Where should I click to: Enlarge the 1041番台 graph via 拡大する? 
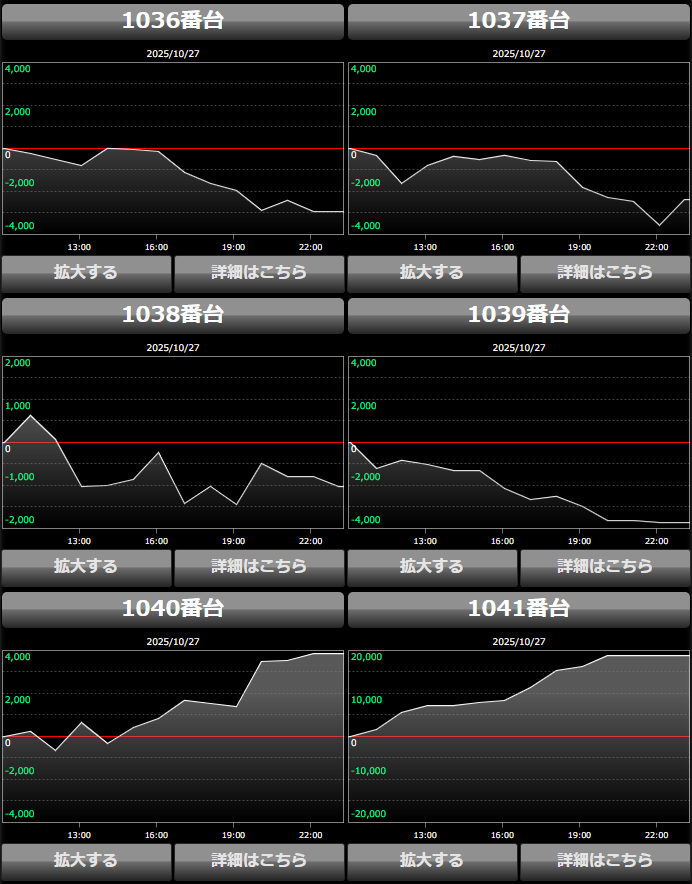[x=432, y=860]
